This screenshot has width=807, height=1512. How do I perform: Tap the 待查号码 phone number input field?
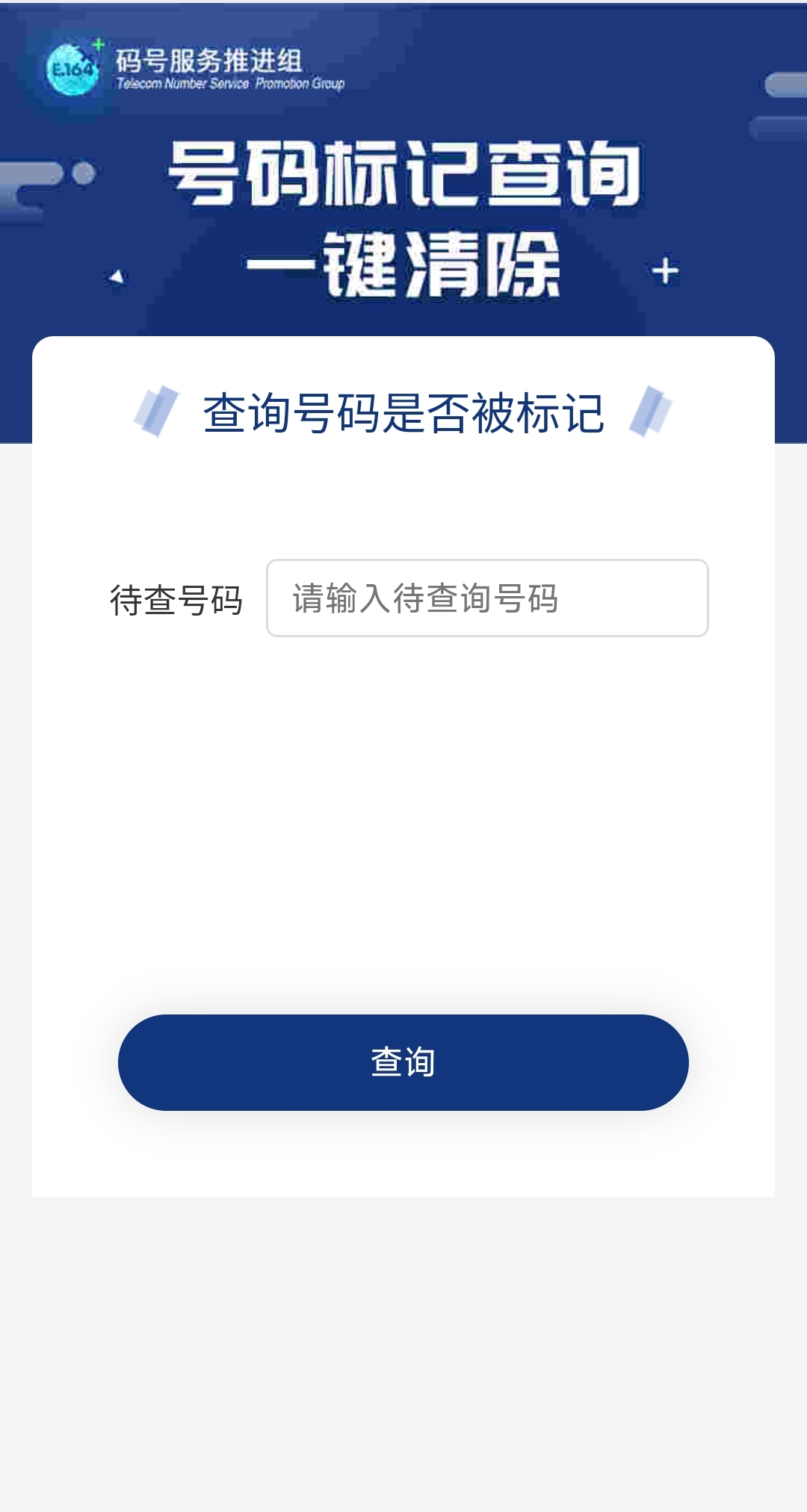487,598
